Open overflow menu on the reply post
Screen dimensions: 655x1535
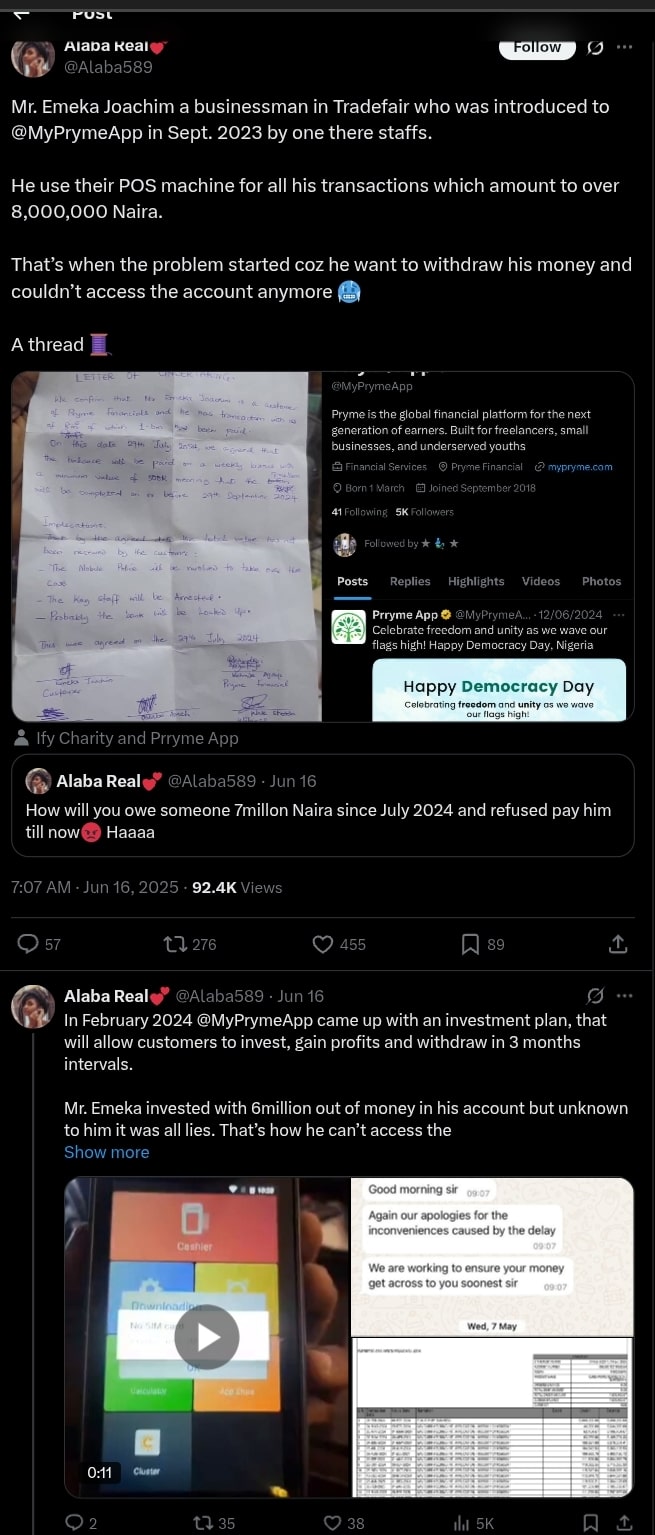coord(625,996)
